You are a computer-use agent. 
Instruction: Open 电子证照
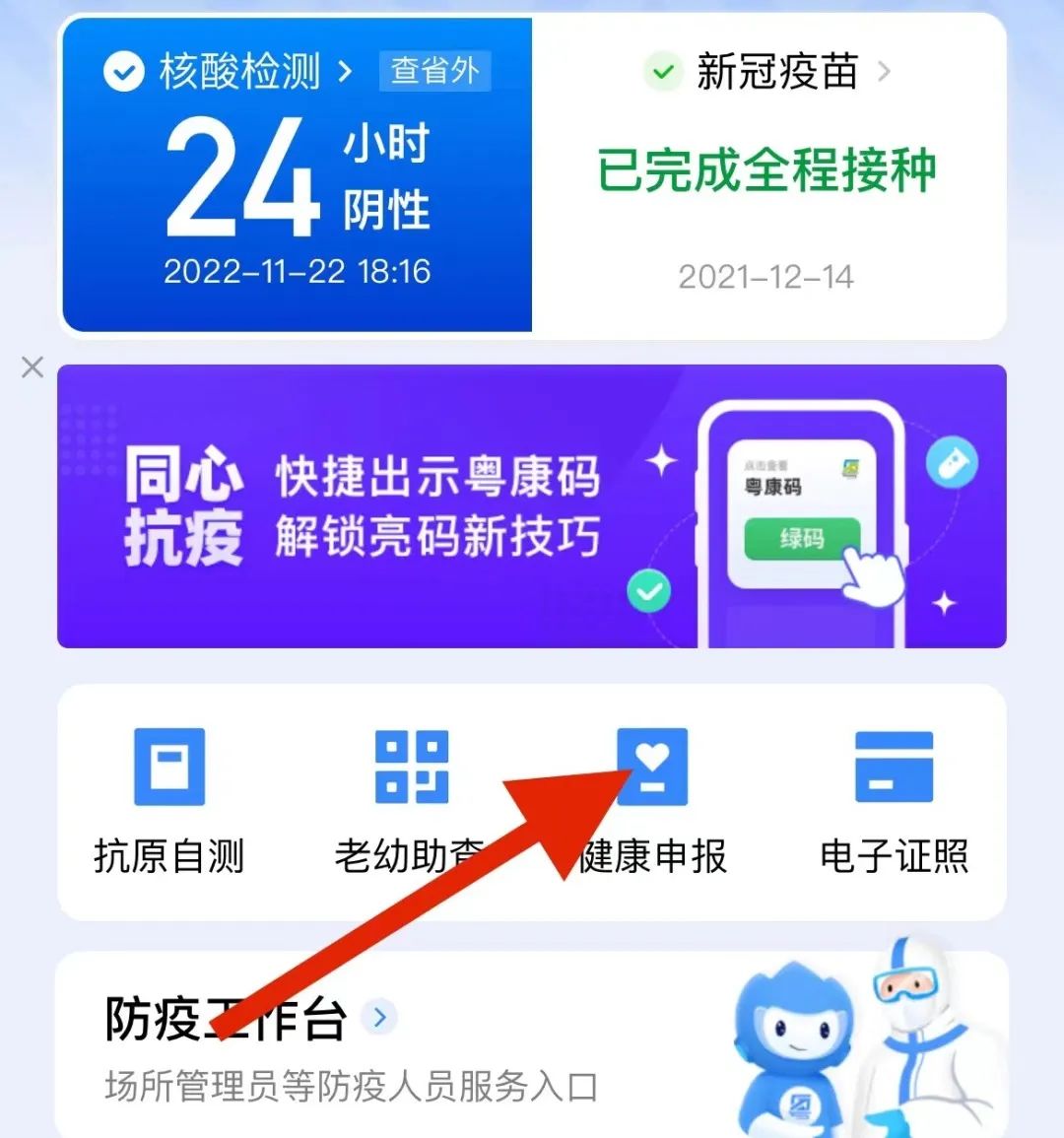click(x=894, y=800)
